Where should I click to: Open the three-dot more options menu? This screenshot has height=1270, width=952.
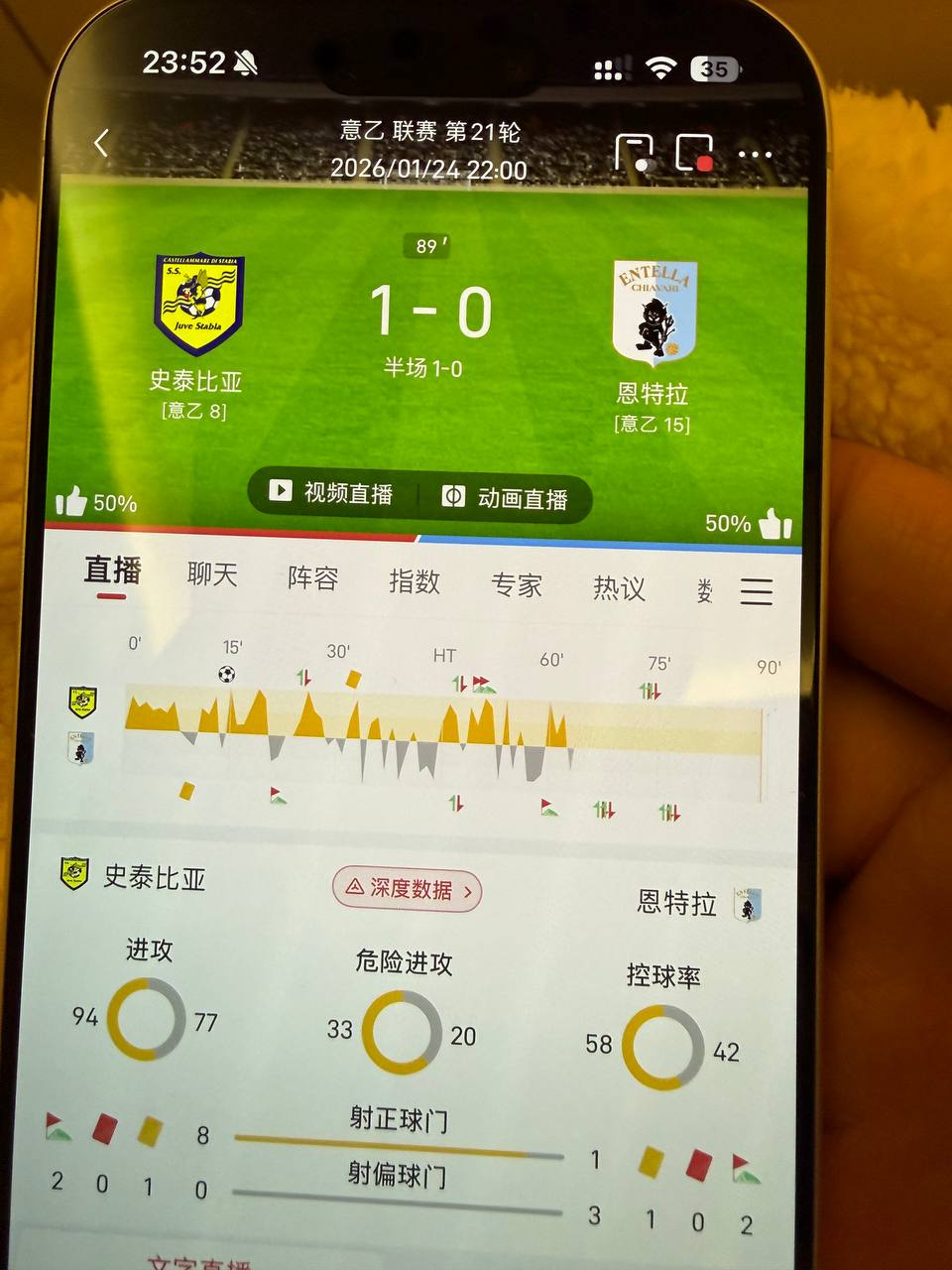click(x=755, y=155)
